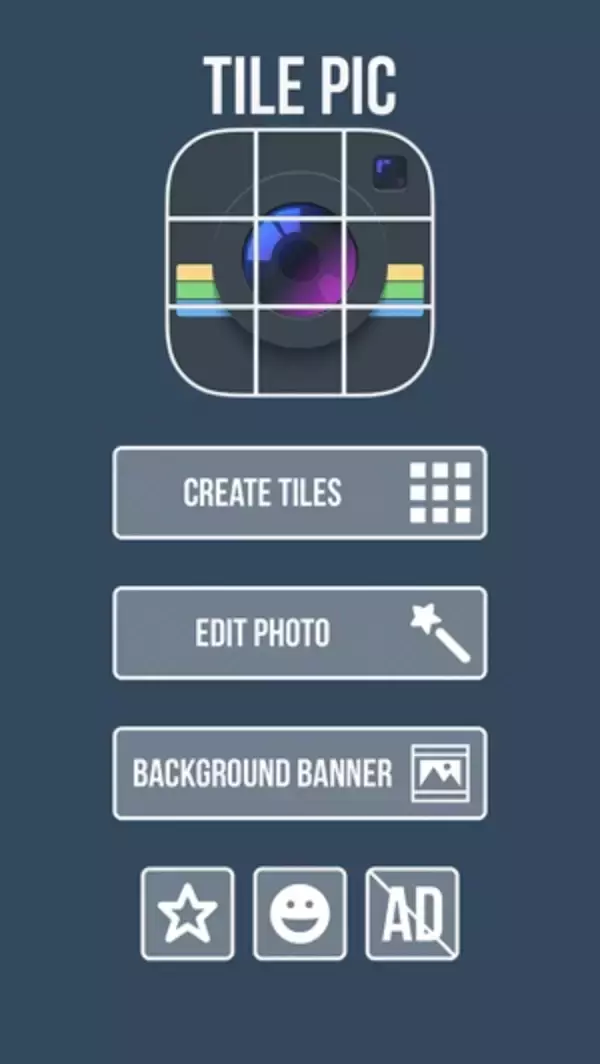This screenshot has height=1064, width=600.
Task: Remove ads with the crossed-out AD icon
Action: click(412, 913)
